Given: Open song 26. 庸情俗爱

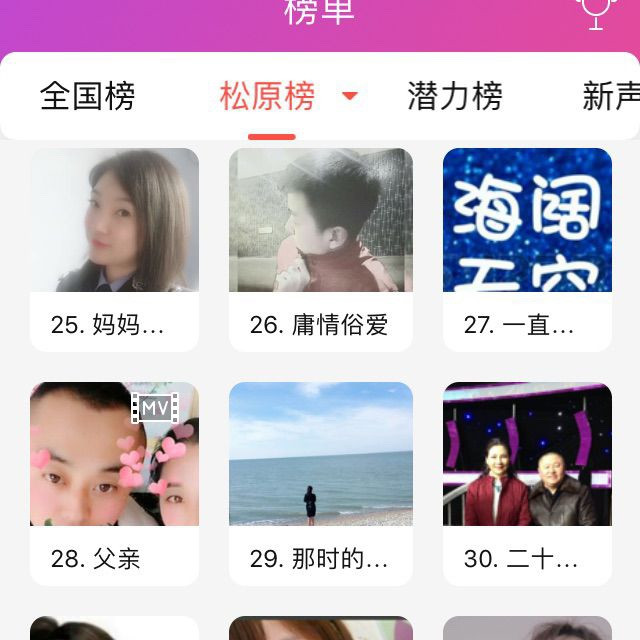Looking at the screenshot, I should click(320, 249).
